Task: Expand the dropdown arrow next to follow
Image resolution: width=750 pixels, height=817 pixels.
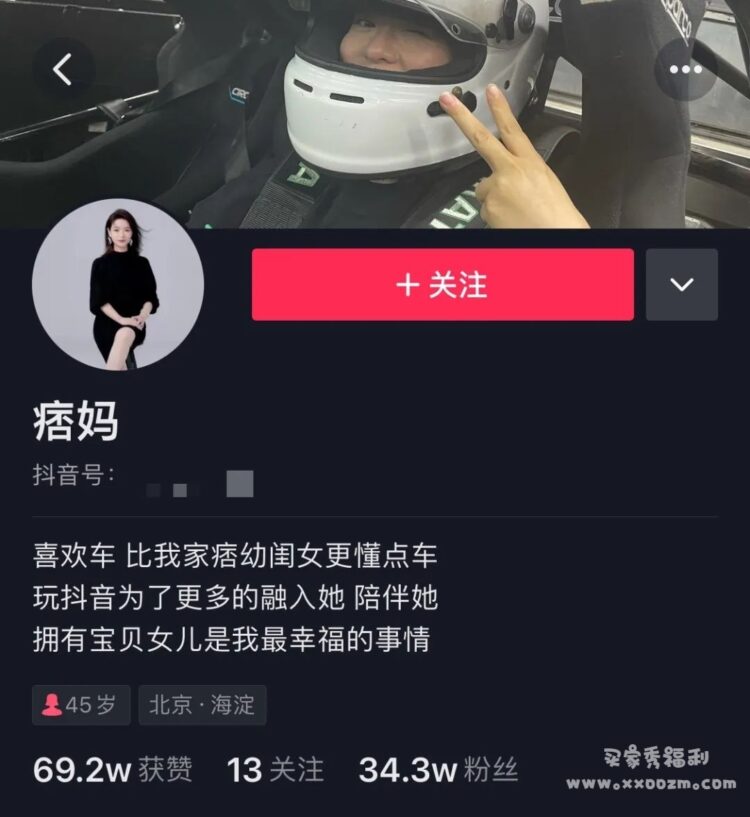Action: tap(682, 285)
